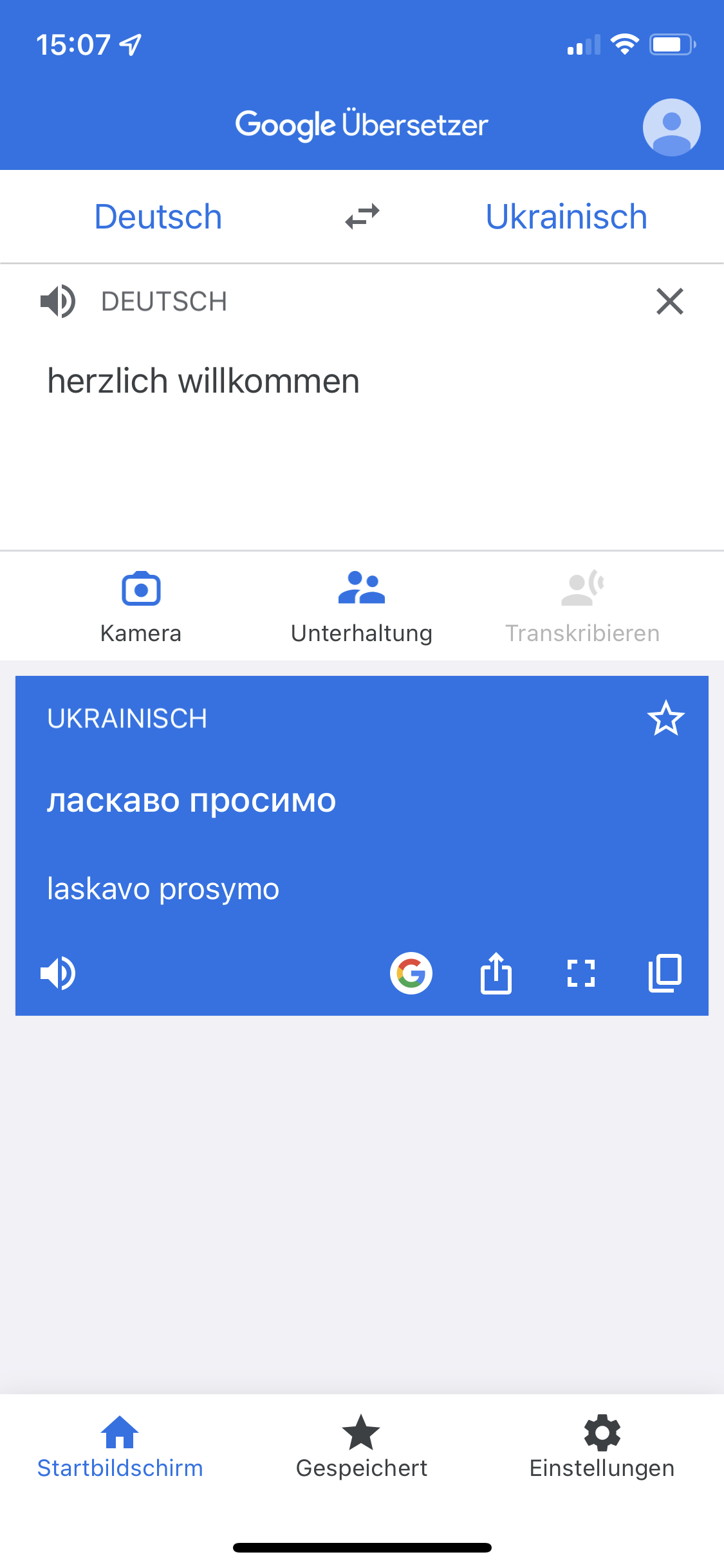
Task: Play the Ukrainian translation audio
Action: (58, 973)
